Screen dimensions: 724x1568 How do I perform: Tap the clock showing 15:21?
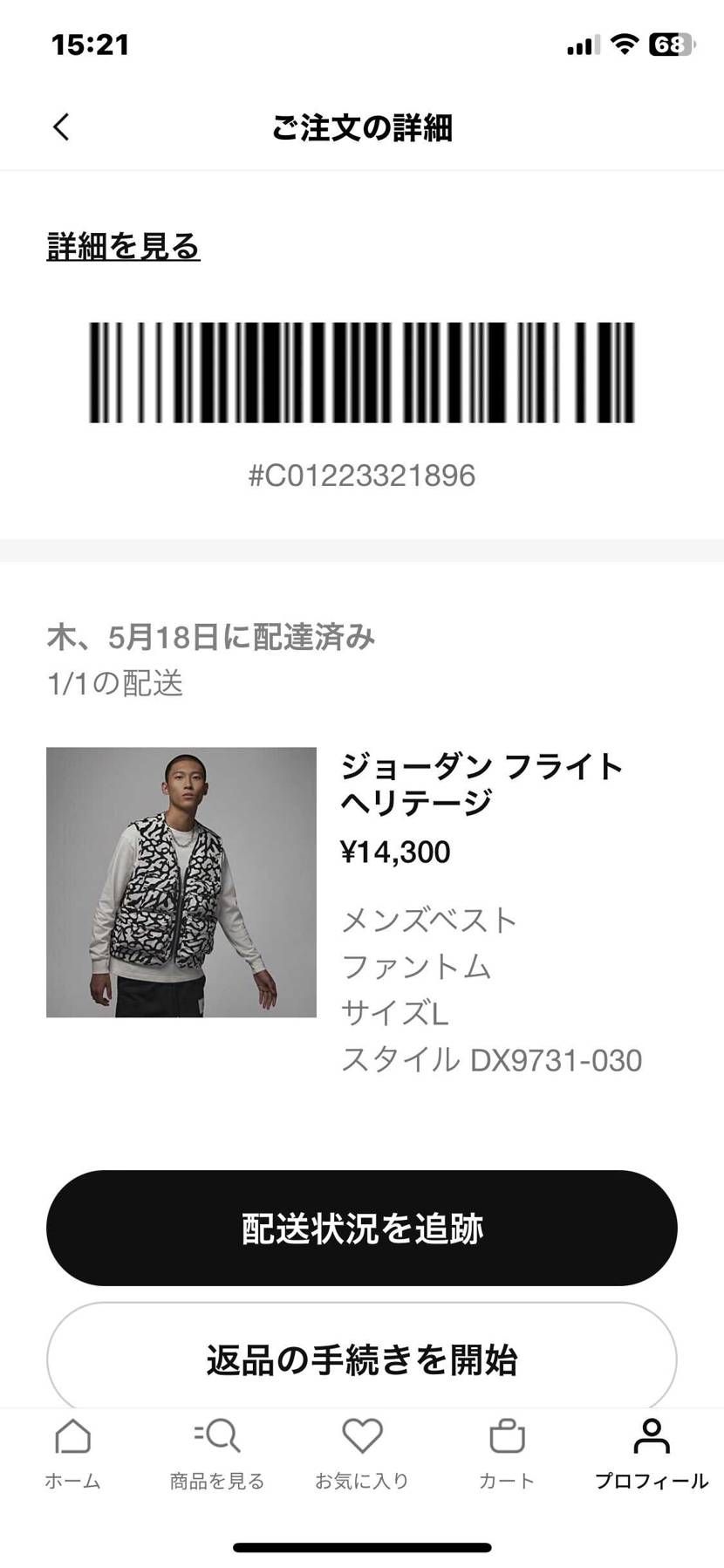[x=90, y=44]
